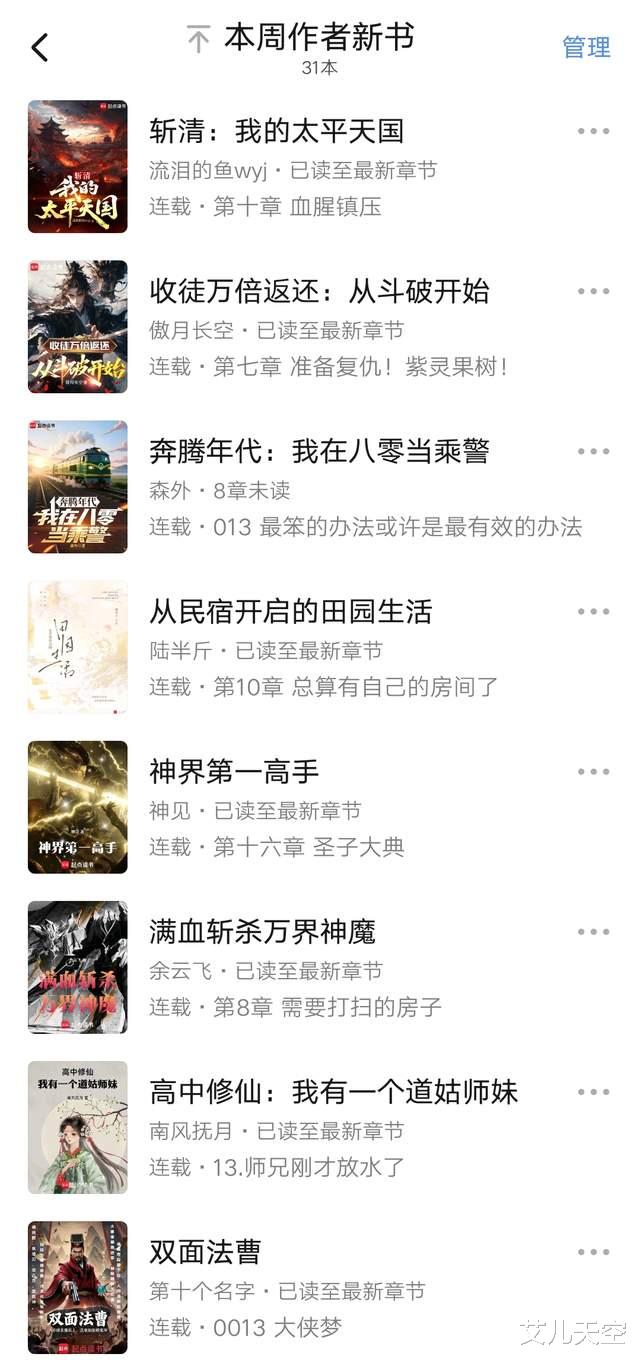Tap the three dots for 满血斩杀万界神魔

coord(593,931)
